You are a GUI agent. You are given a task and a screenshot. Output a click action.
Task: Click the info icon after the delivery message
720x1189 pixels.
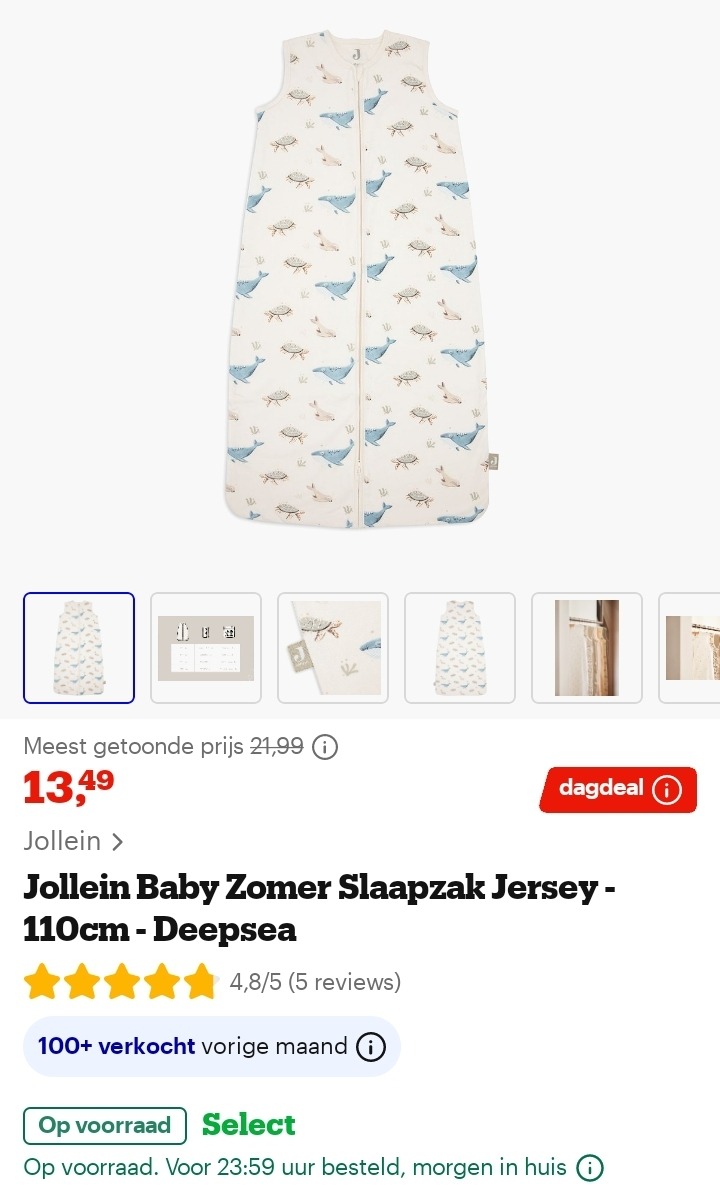coord(589,1167)
